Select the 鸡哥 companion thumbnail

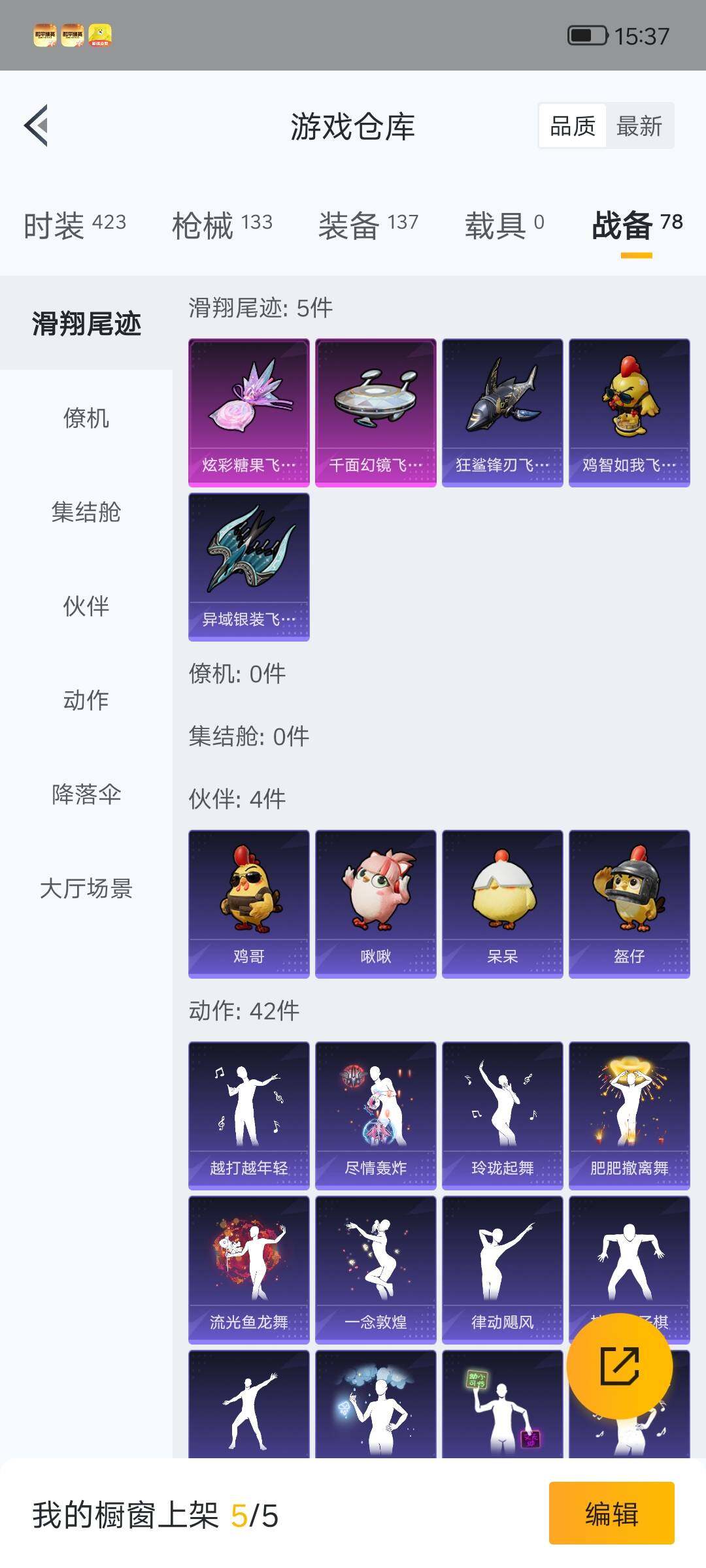[x=248, y=902]
